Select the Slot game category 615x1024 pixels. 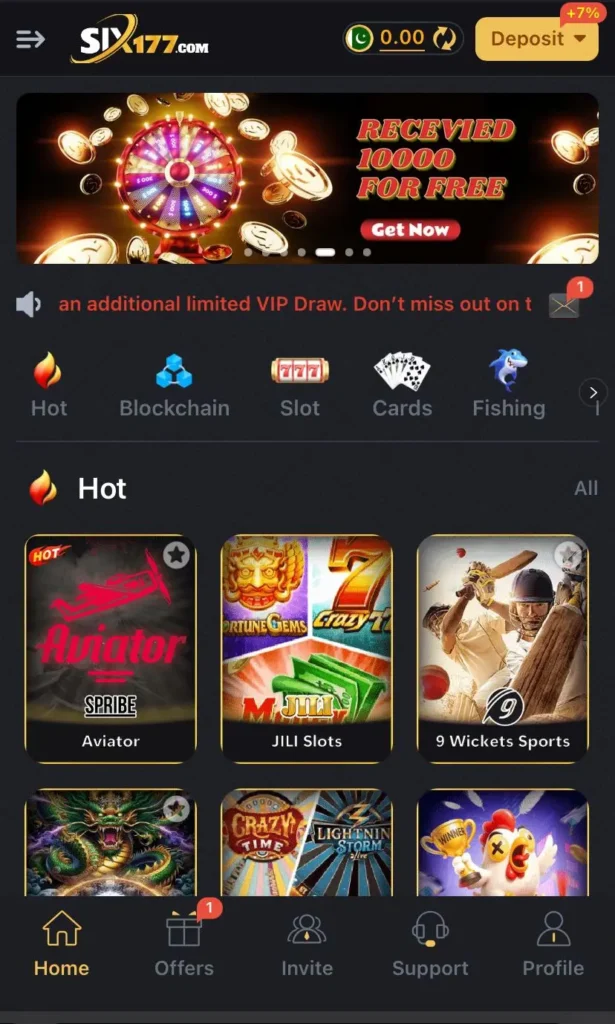(x=299, y=385)
